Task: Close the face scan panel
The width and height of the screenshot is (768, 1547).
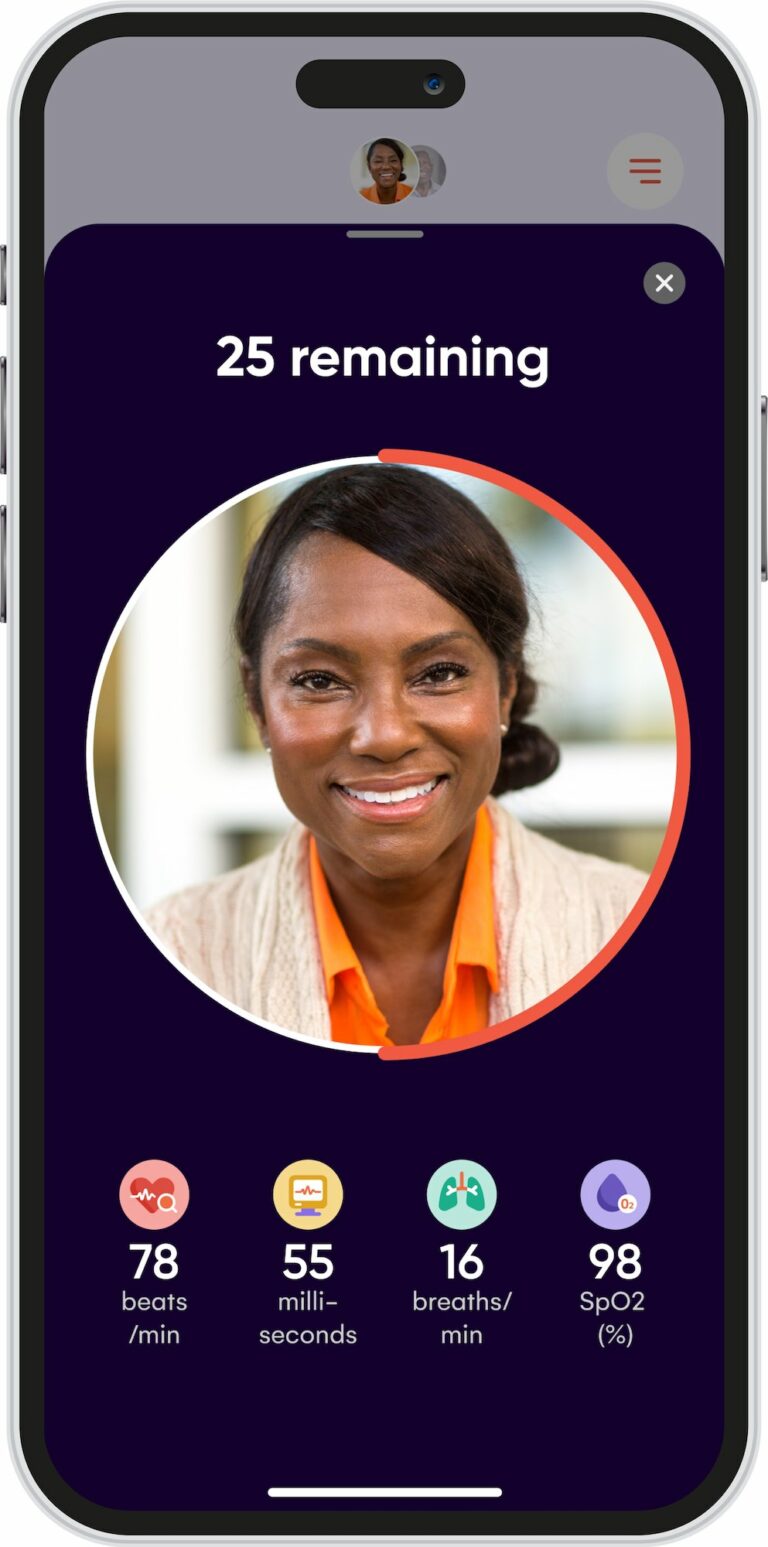Action: 664,283
